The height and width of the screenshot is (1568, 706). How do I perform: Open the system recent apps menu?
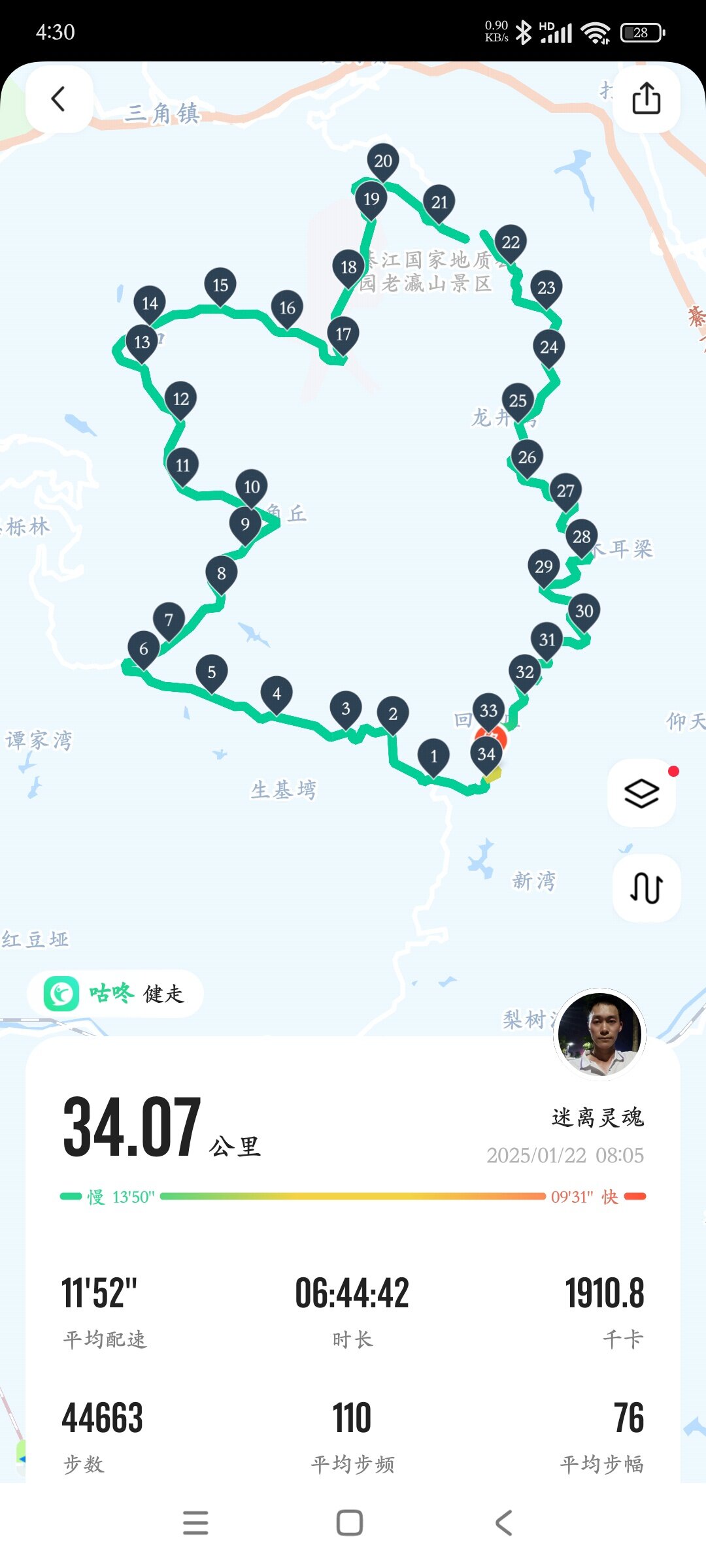pos(195,1523)
